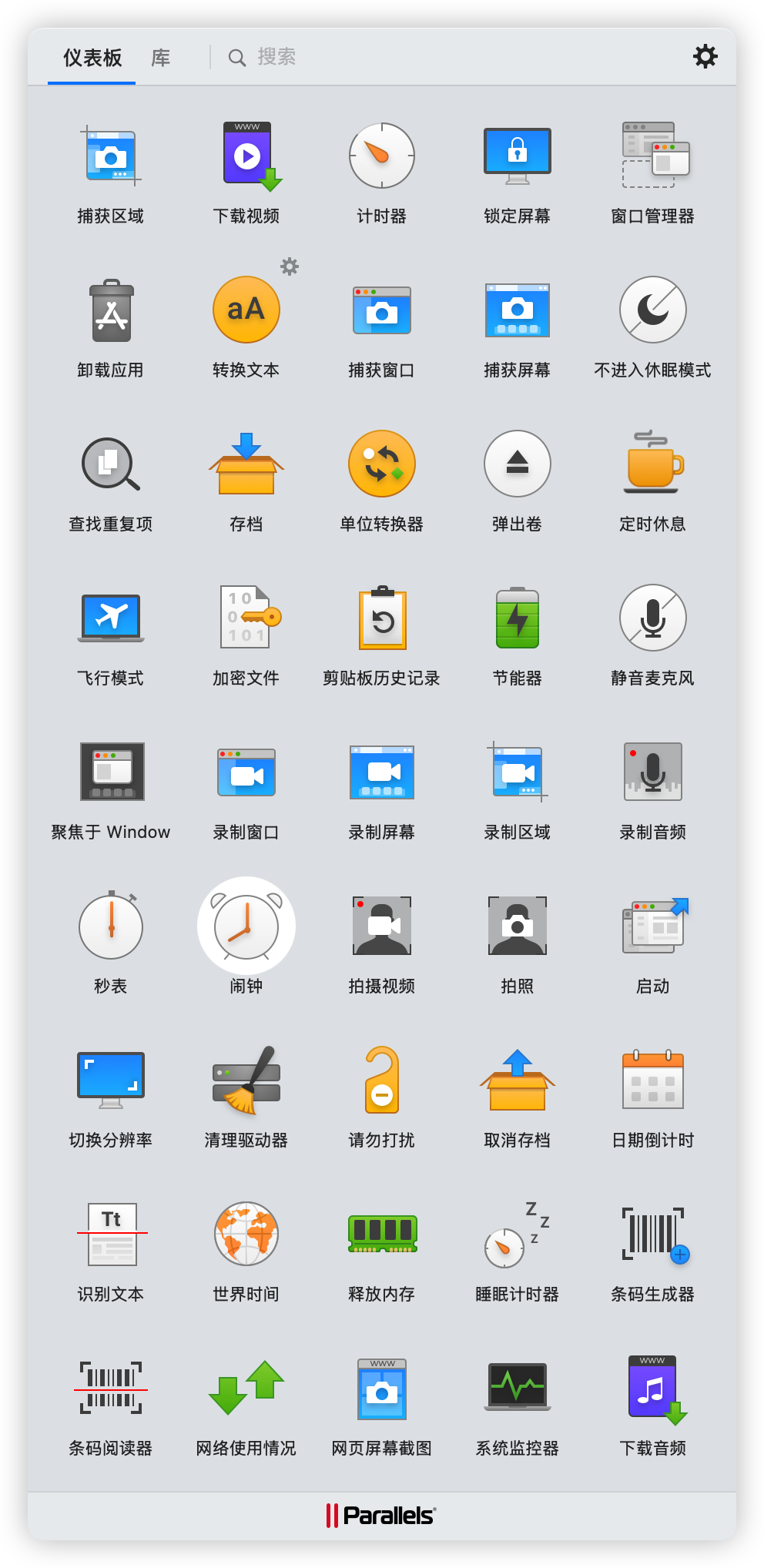Viewport: 764px width, 1568px height.
Task: Open the settings gear icon
Action: [x=705, y=56]
